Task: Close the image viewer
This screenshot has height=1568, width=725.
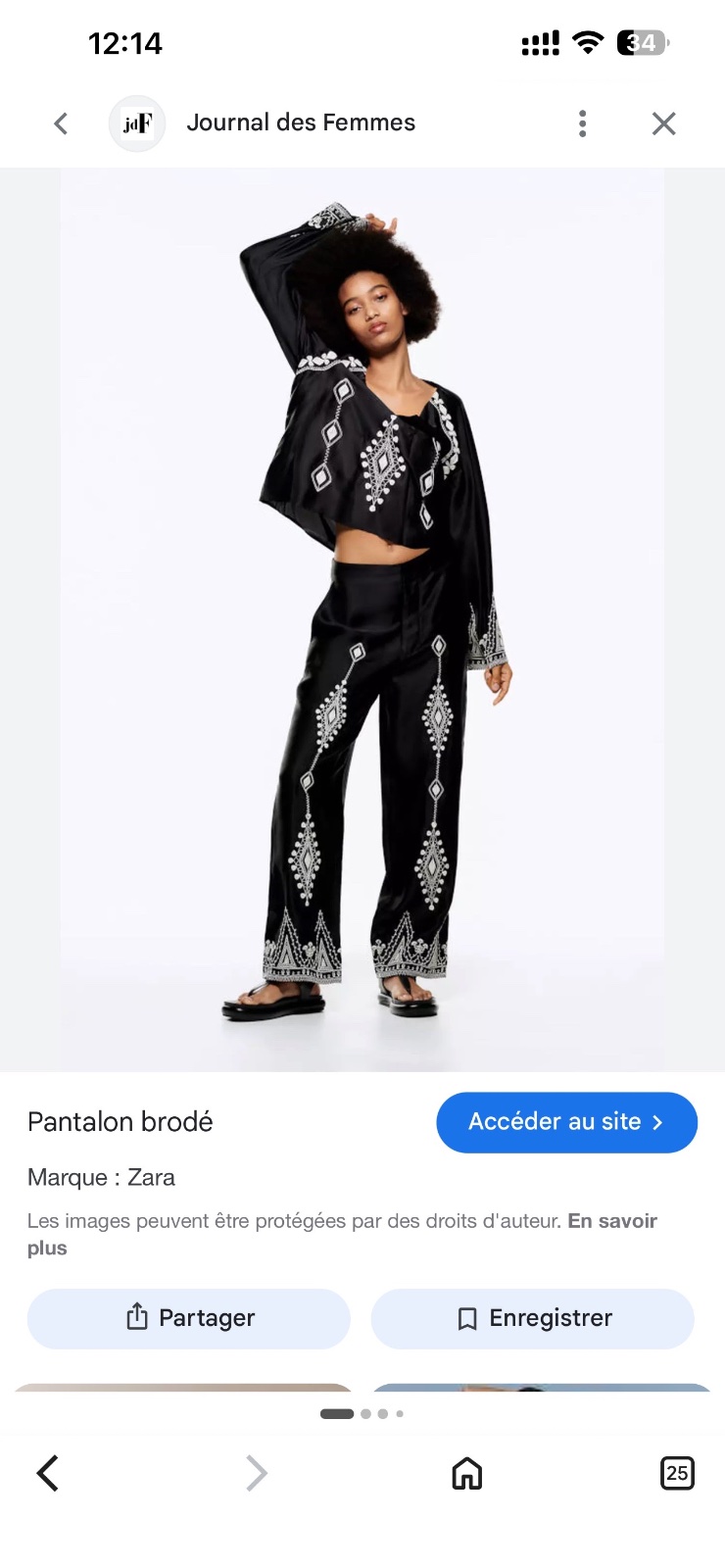Action: point(664,123)
